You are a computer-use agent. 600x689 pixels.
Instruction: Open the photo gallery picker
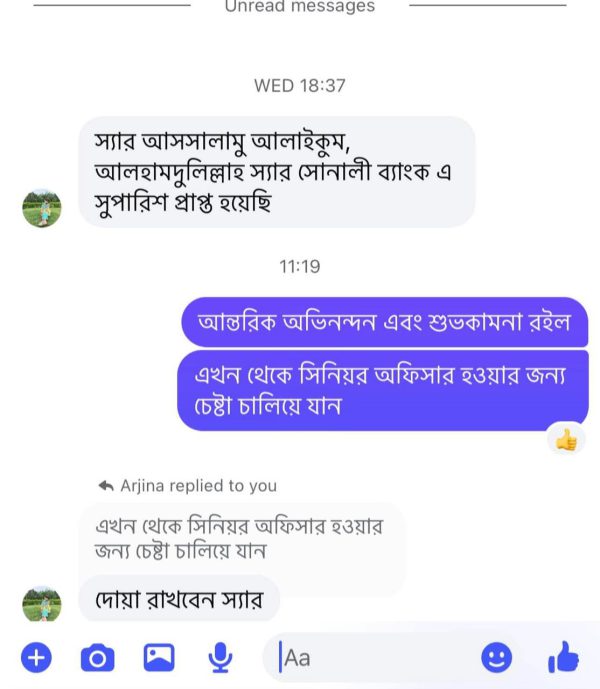(x=159, y=657)
